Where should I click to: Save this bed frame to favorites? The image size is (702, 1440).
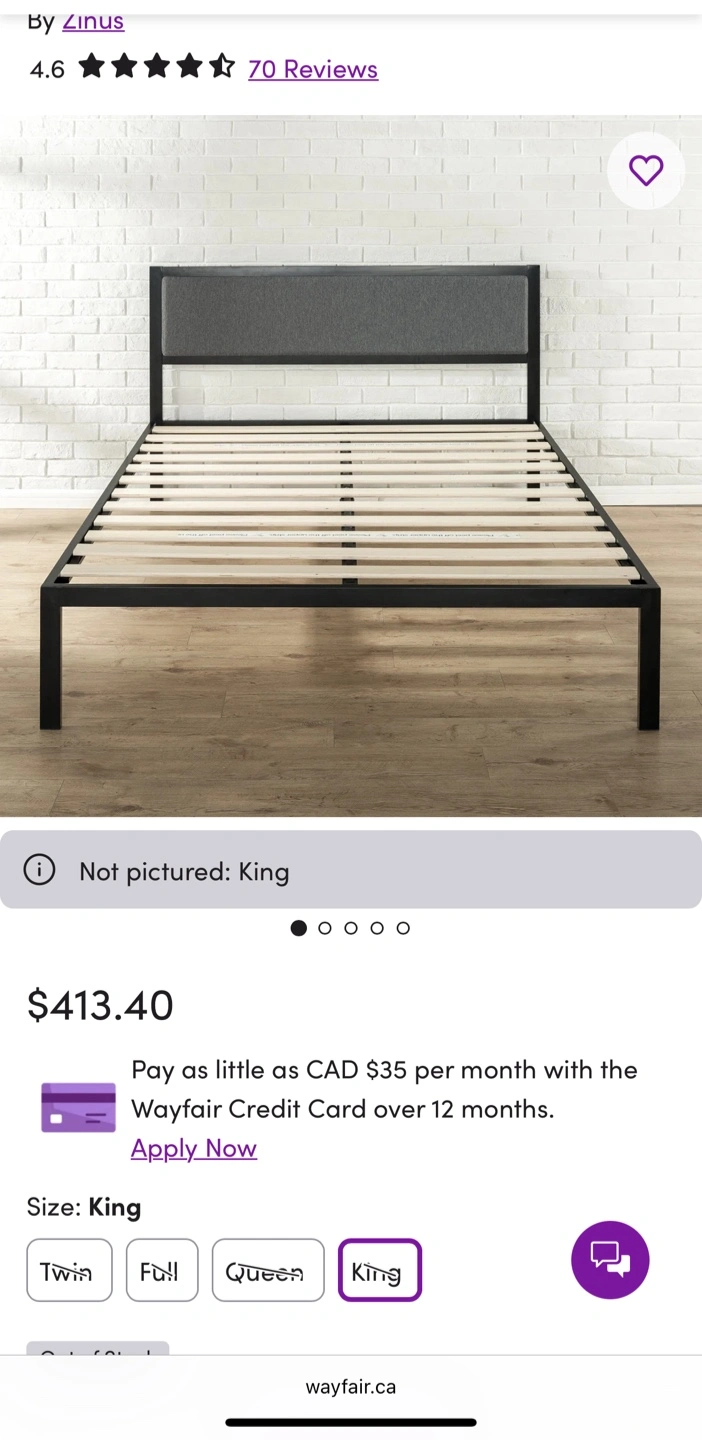point(646,171)
